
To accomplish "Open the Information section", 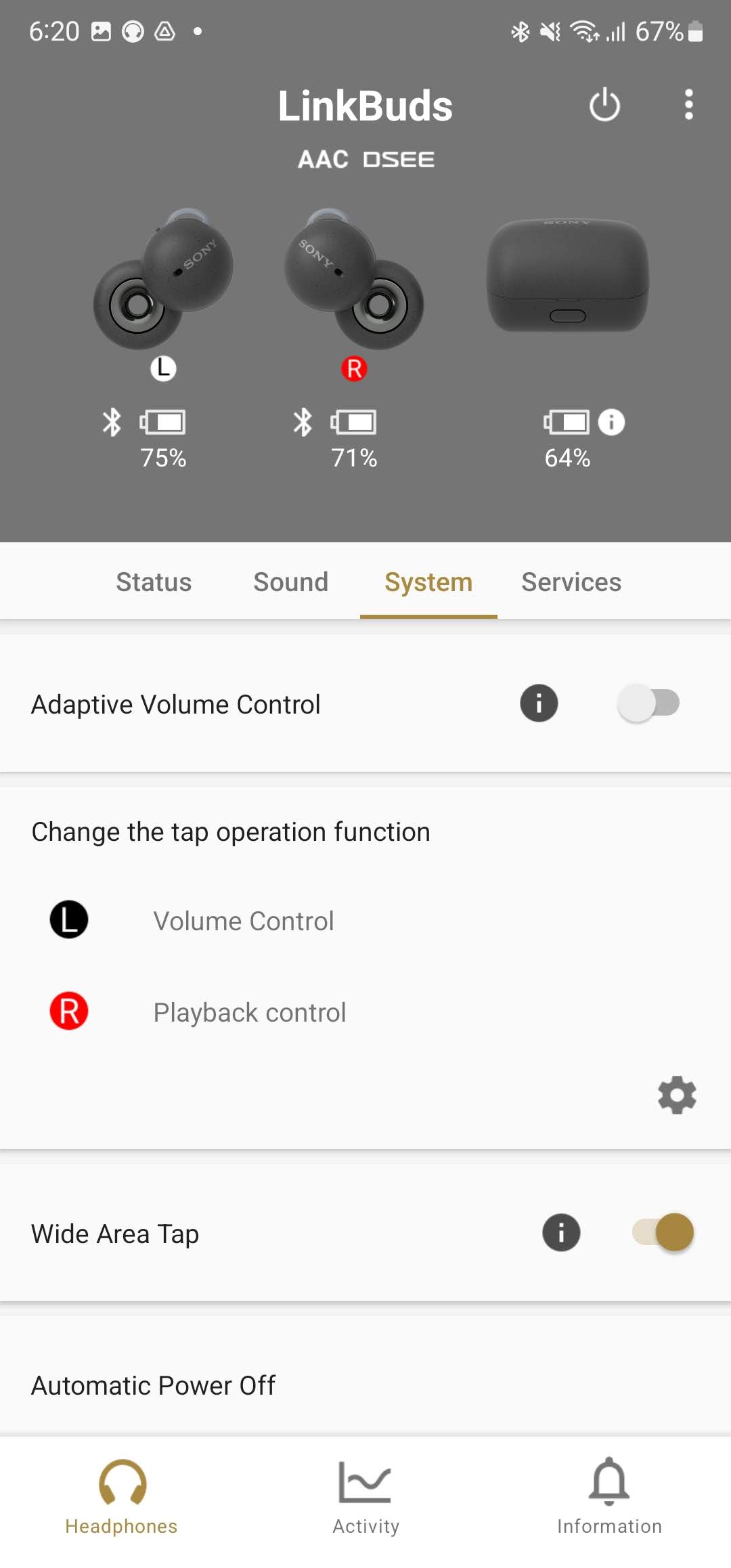I will point(609,1498).
